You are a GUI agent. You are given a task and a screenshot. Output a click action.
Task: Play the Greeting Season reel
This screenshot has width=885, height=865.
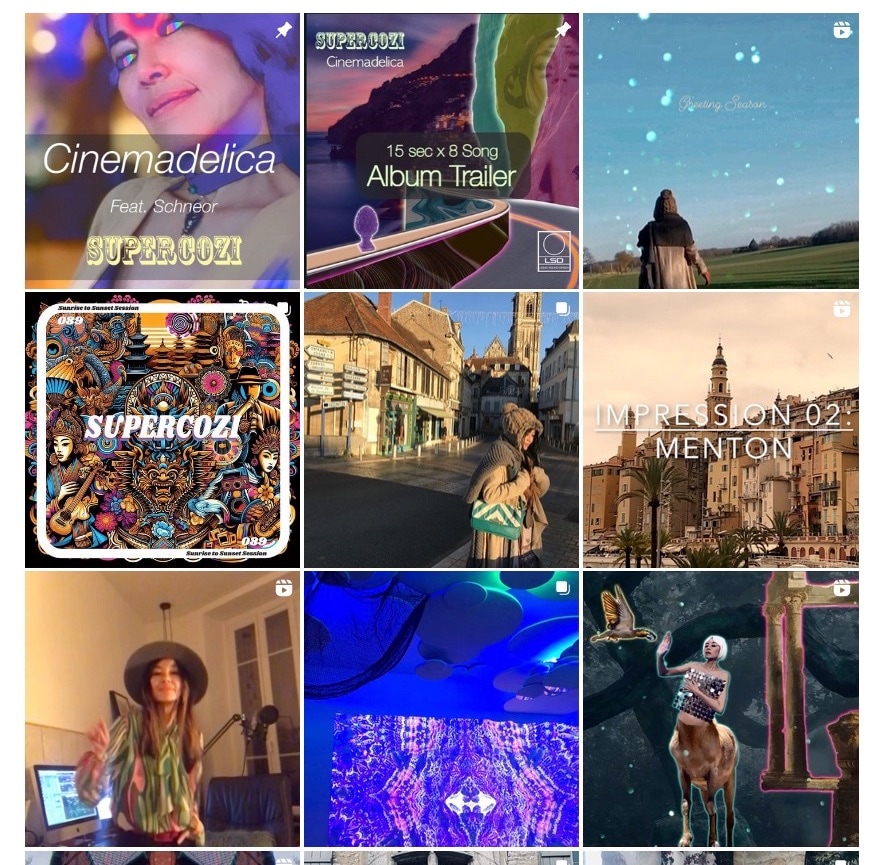(720, 151)
